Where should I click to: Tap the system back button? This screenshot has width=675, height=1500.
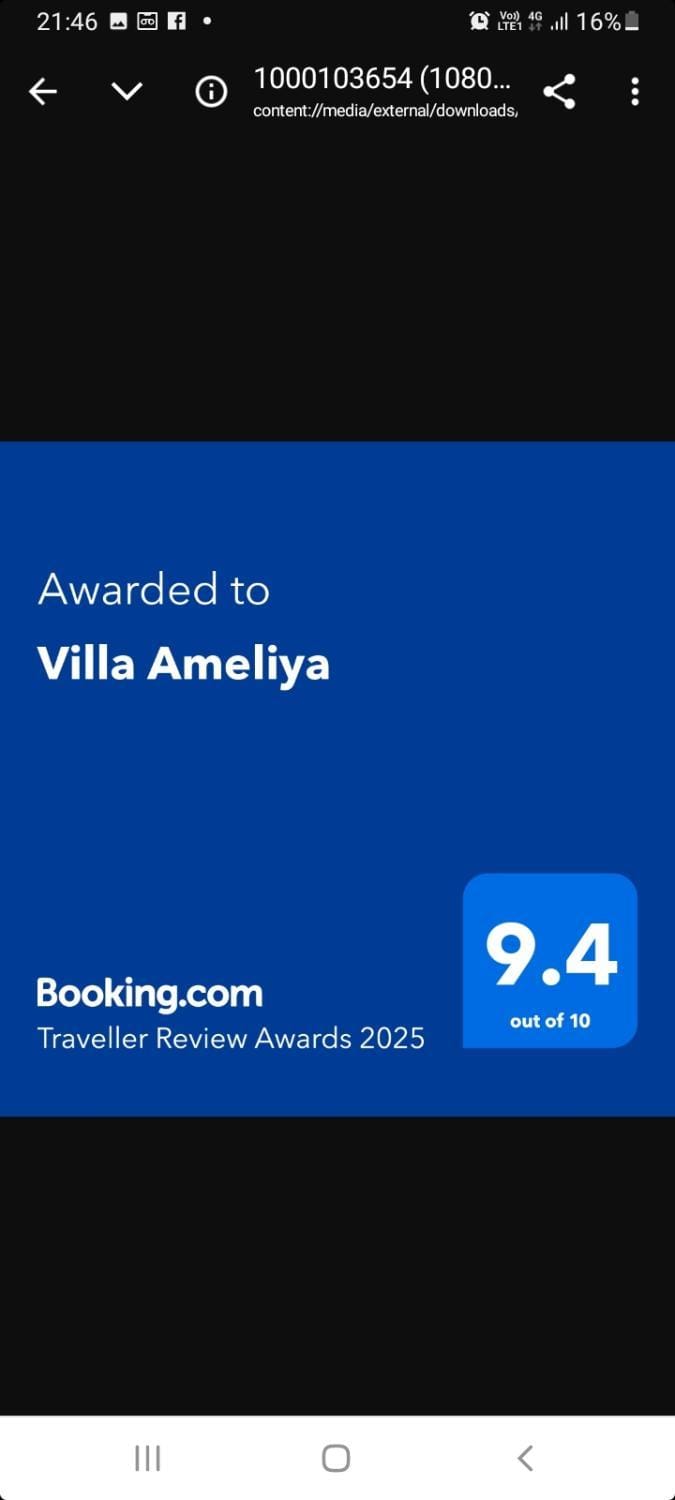525,1458
